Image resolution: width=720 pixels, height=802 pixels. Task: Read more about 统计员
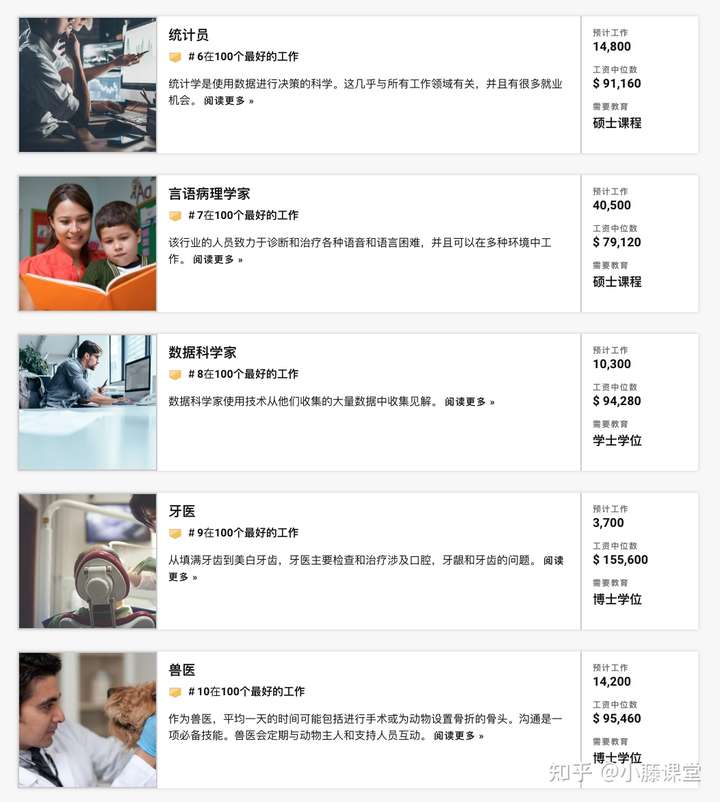pos(229,101)
